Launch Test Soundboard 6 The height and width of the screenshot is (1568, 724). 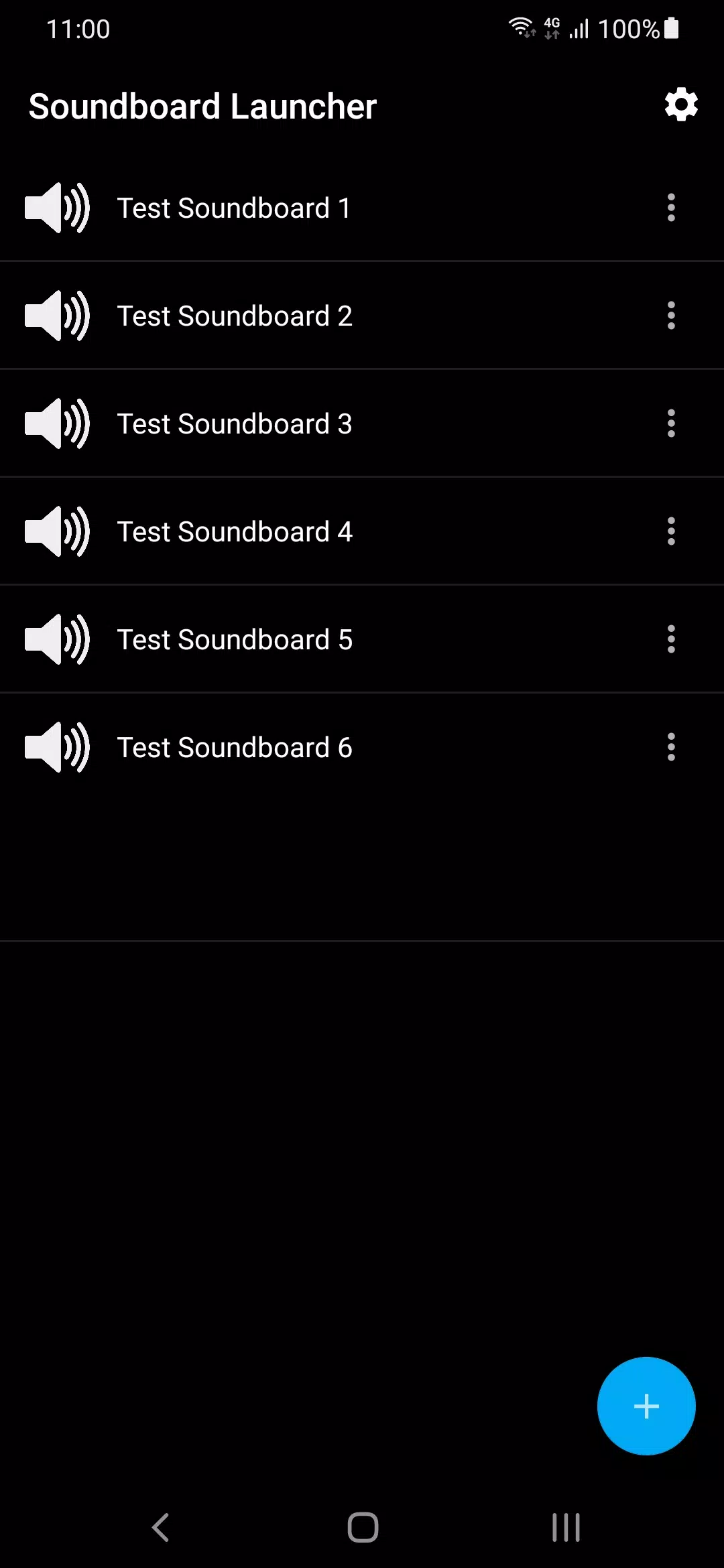[x=362, y=747]
